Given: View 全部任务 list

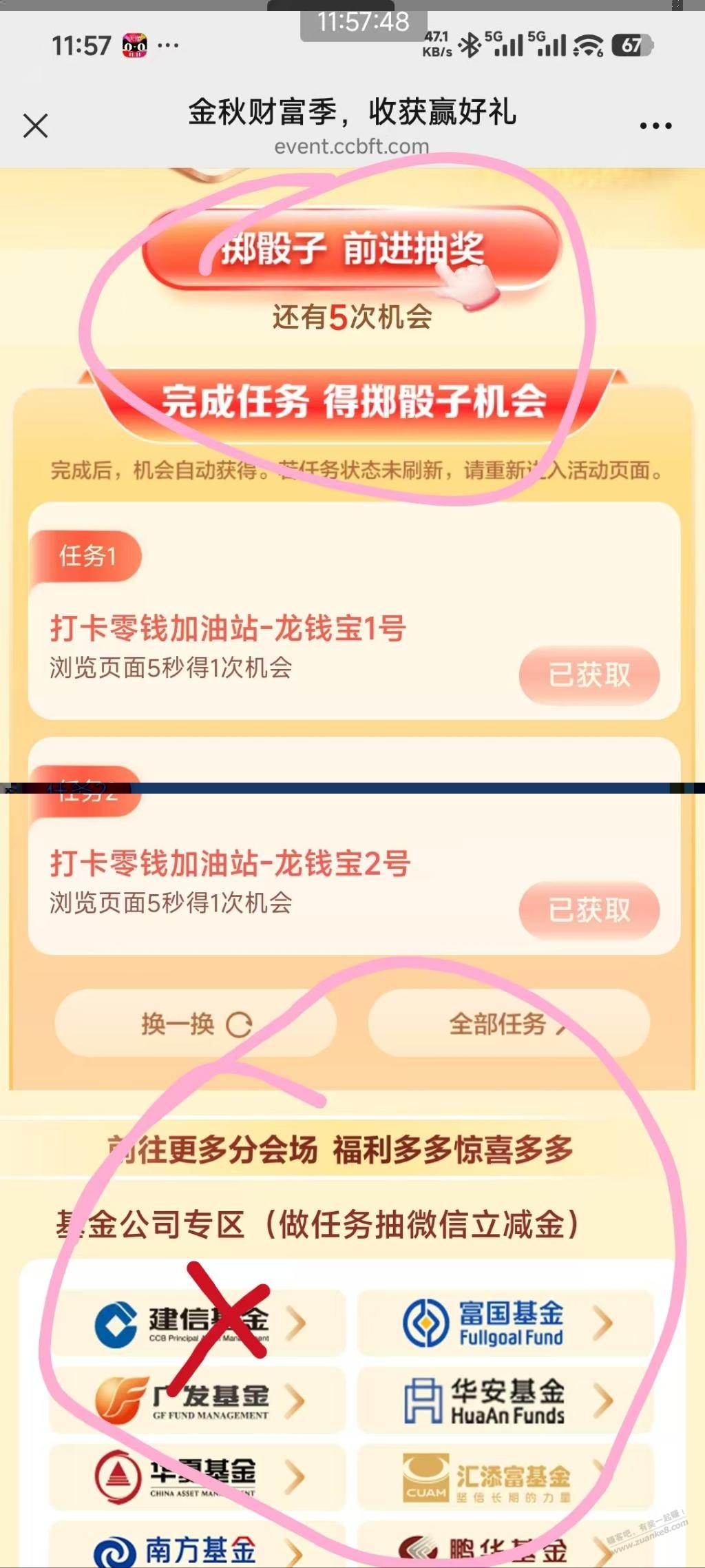Looking at the screenshot, I should click(508, 1024).
